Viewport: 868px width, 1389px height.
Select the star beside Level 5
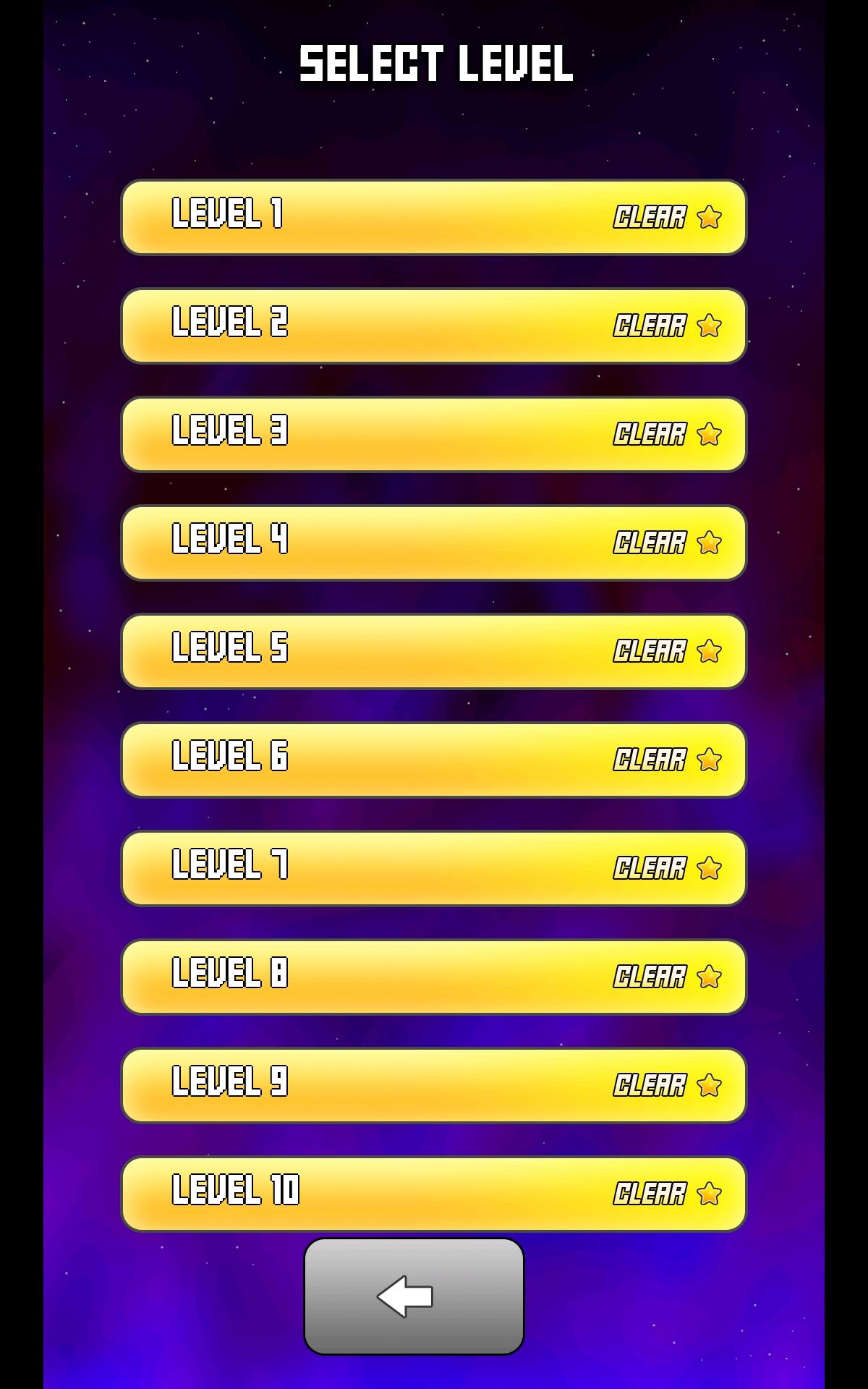coord(710,651)
